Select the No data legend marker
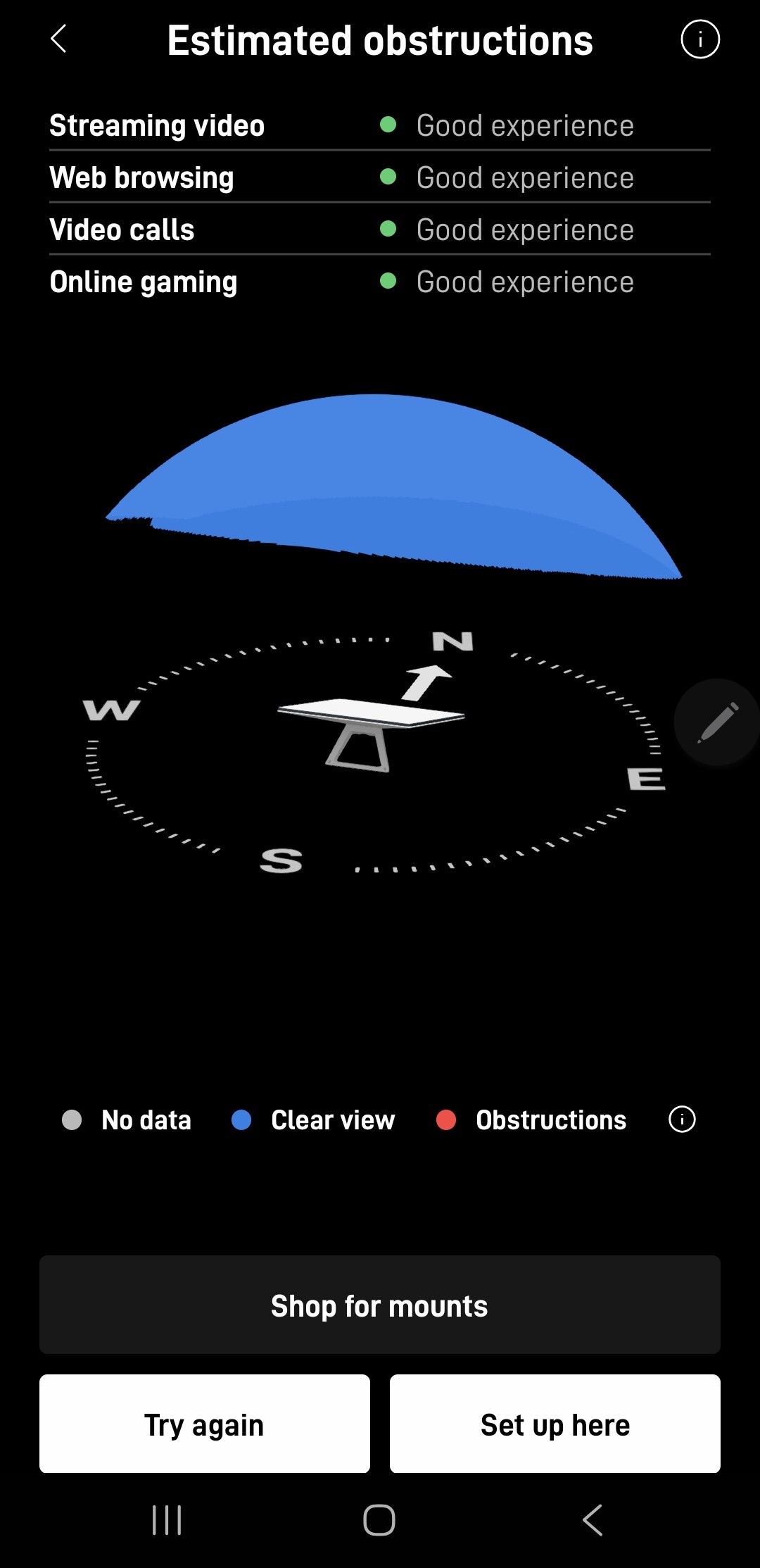Viewport: 760px width, 1568px height. (72, 1119)
